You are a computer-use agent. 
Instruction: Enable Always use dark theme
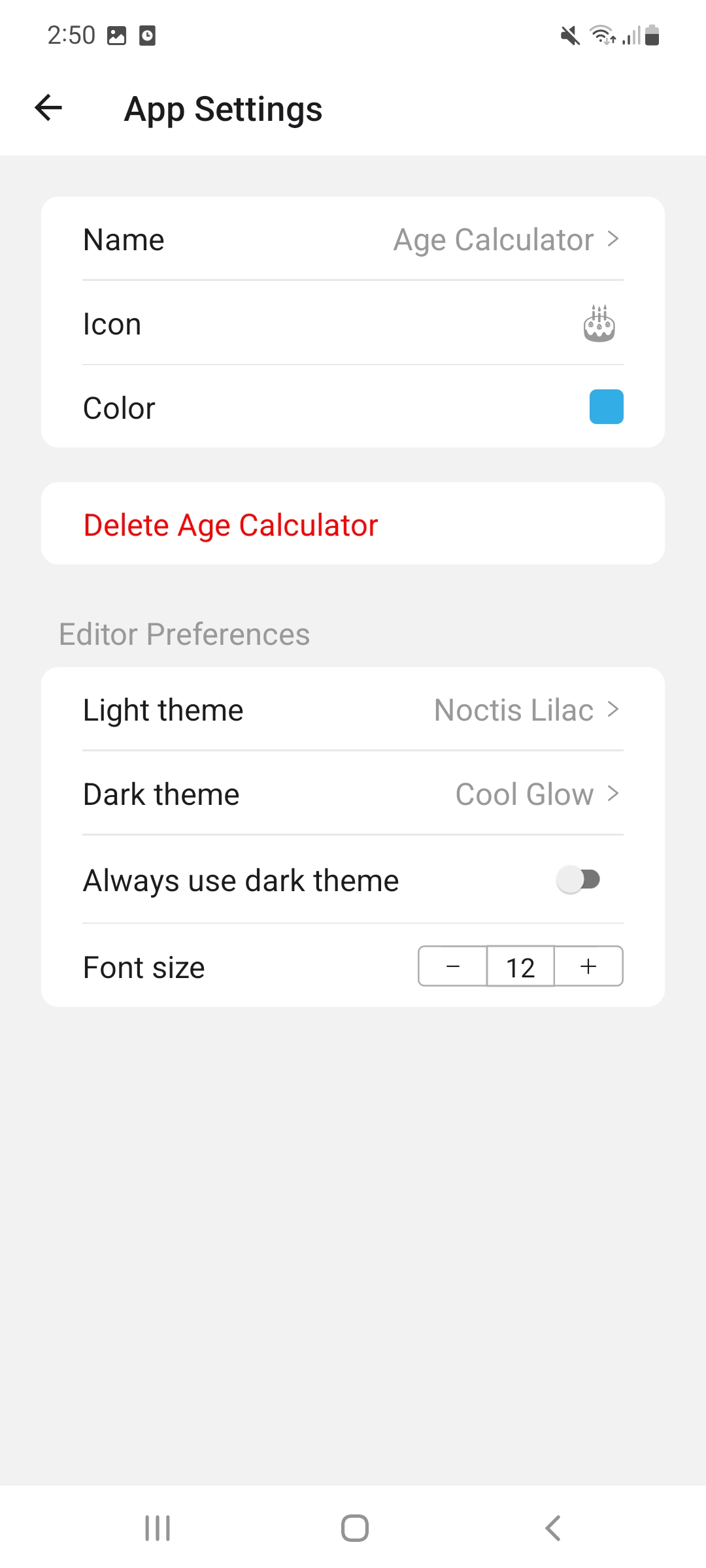(579, 879)
